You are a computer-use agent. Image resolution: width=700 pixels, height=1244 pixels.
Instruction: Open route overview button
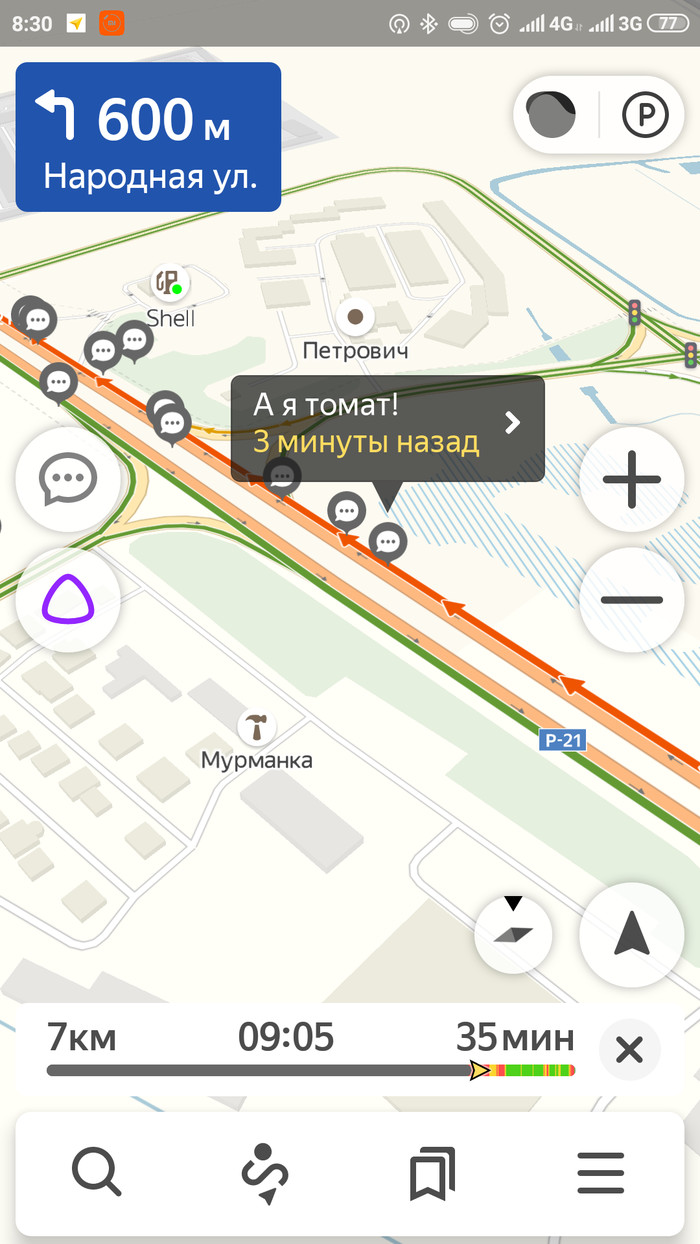click(265, 1173)
